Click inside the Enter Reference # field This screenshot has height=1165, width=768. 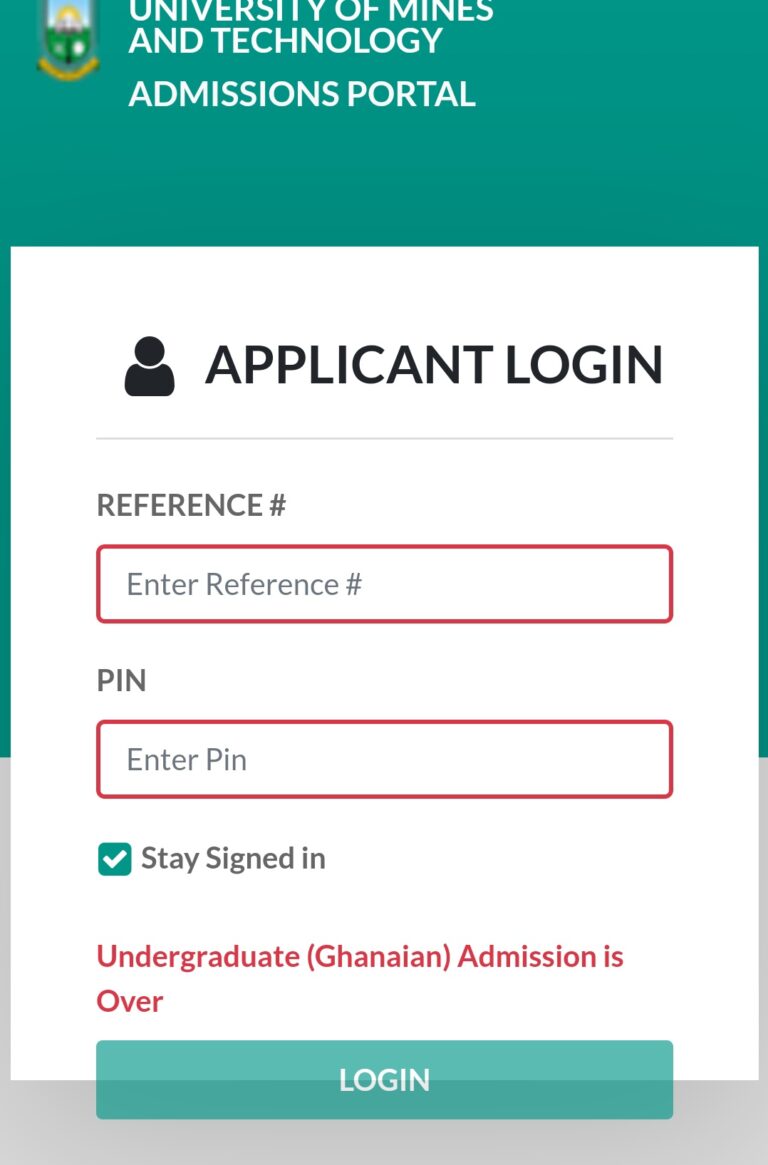click(x=384, y=584)
